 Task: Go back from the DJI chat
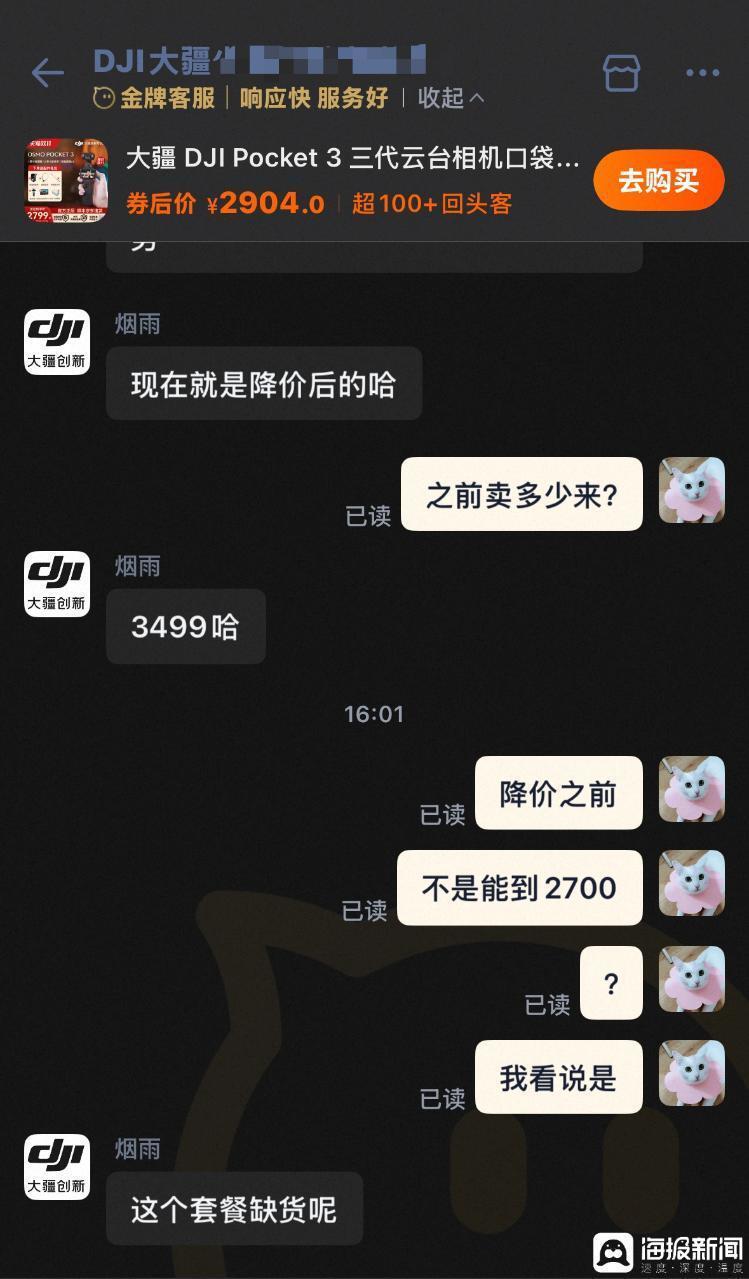pos(47,73)
